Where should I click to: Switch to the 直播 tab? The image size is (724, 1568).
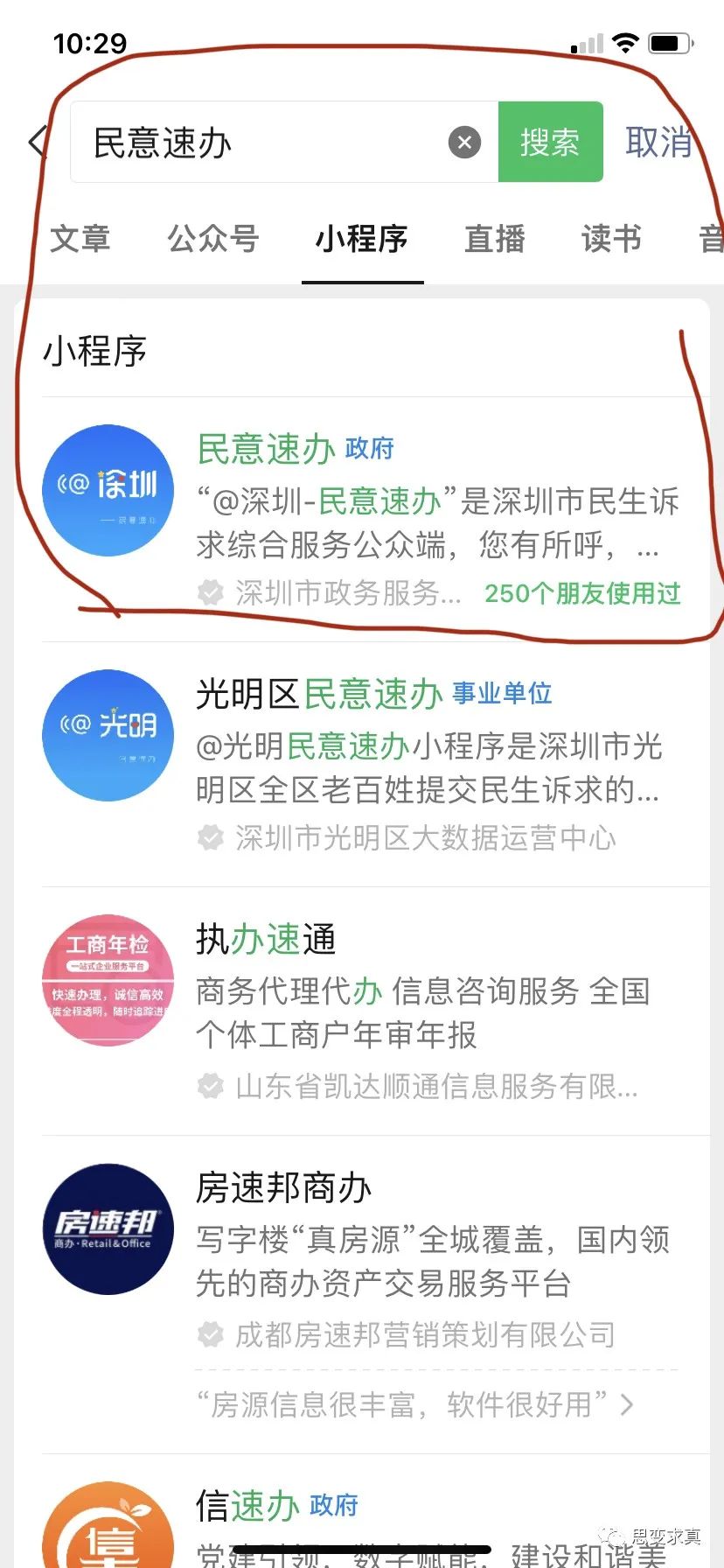click(495, 238)
